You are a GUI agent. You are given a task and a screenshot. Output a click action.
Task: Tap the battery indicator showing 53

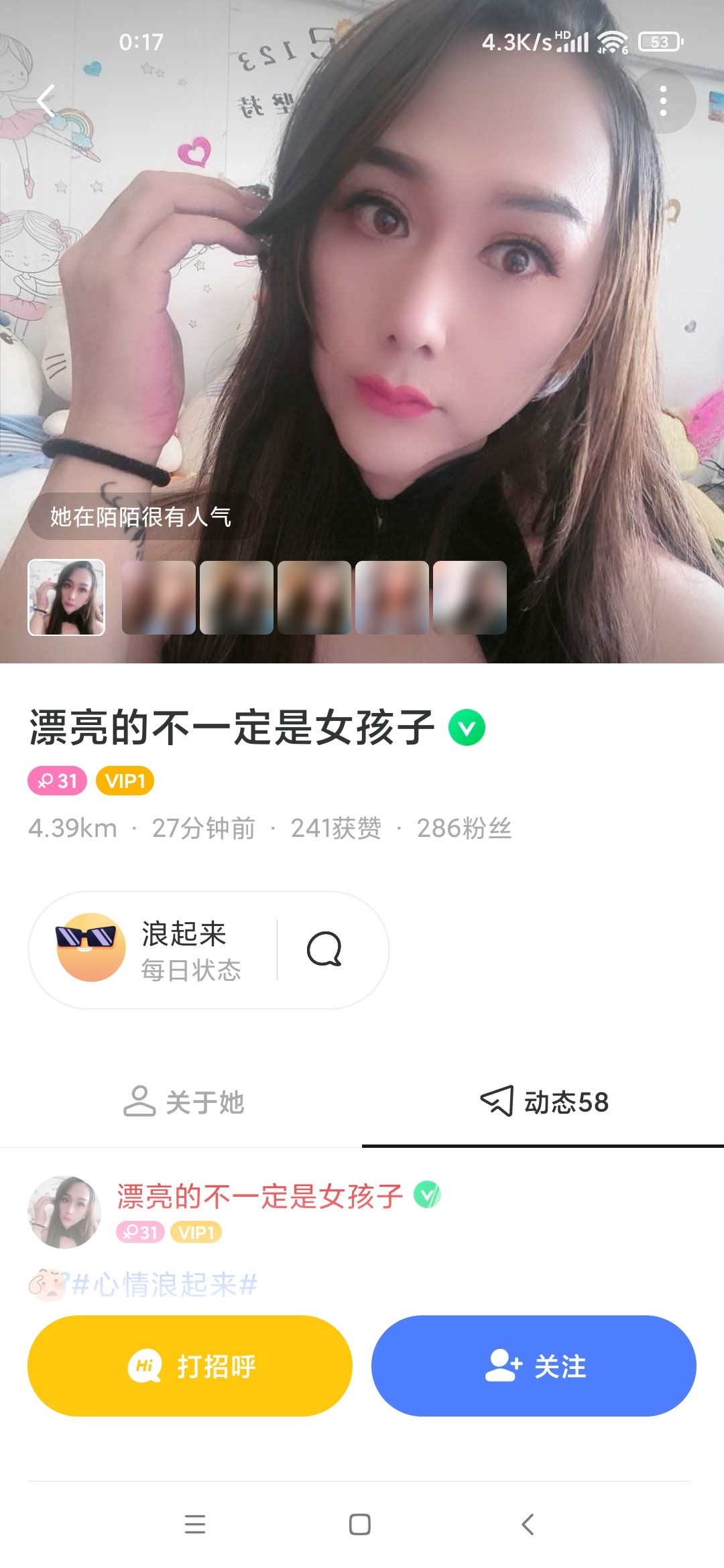click(x=658, y=42)
